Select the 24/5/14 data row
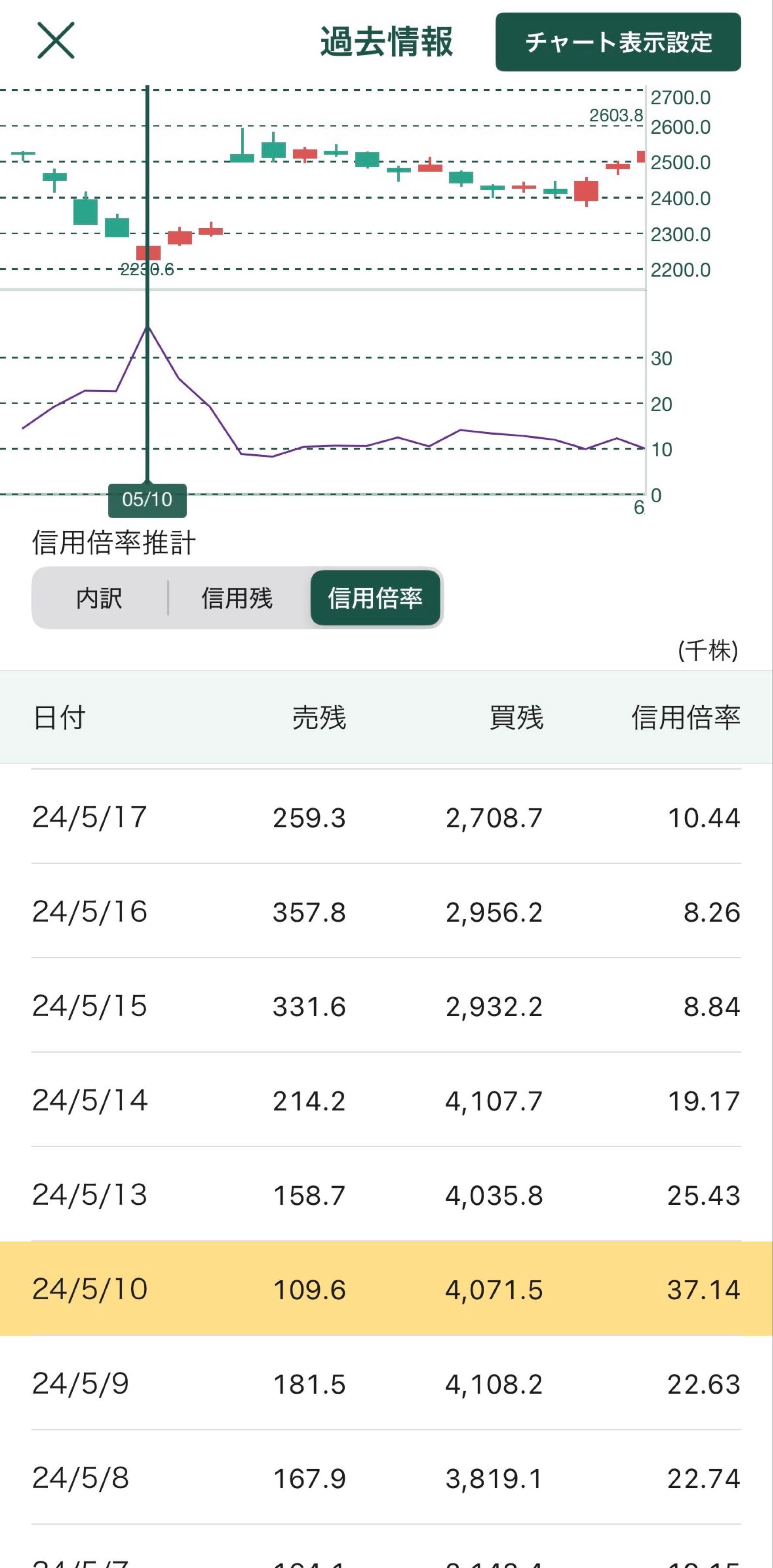Viewport: 773px width, 1568px height. click(x=386, y=1100)
